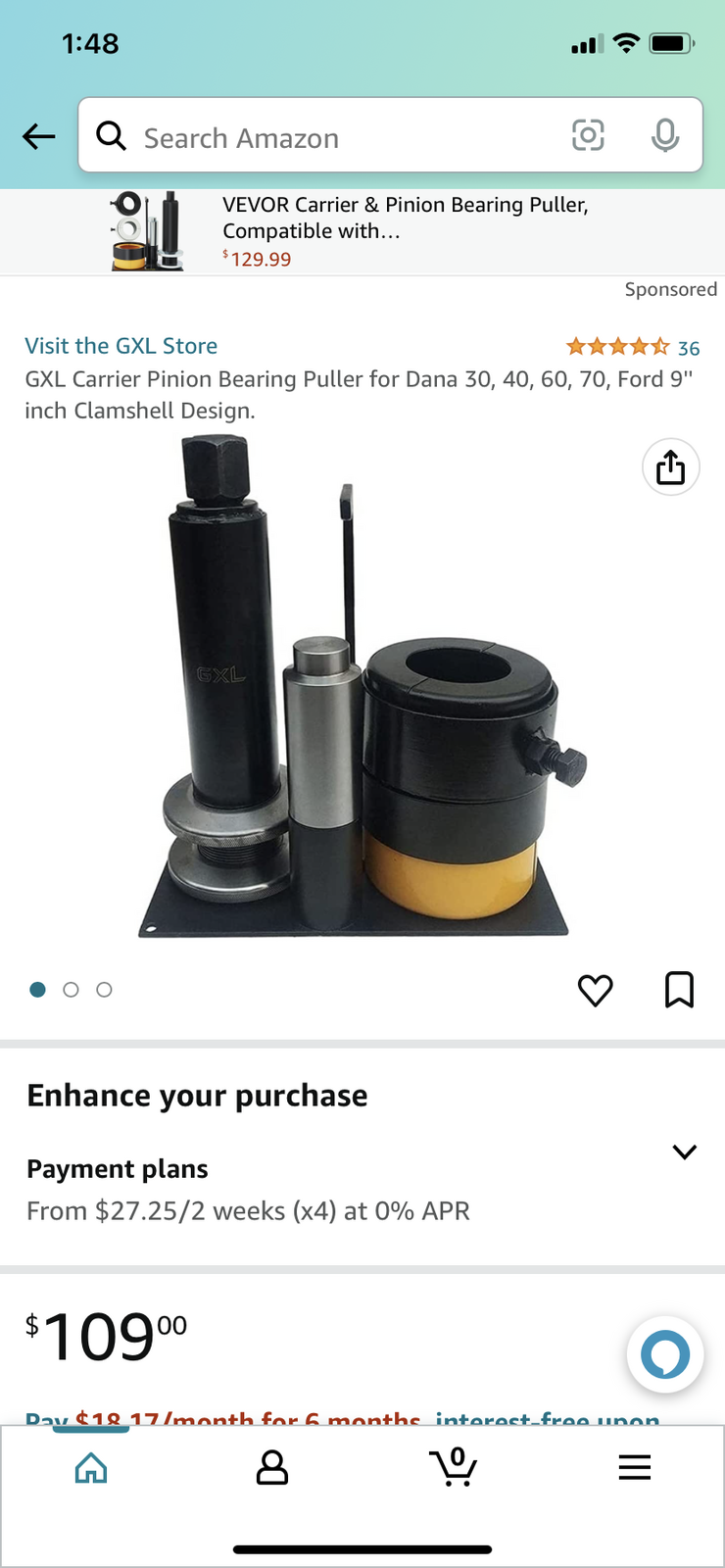725x1568 pixels.
Task: Open the Alexa assistant bubble
Action: pyautogui.click(x=665, y=1354)
